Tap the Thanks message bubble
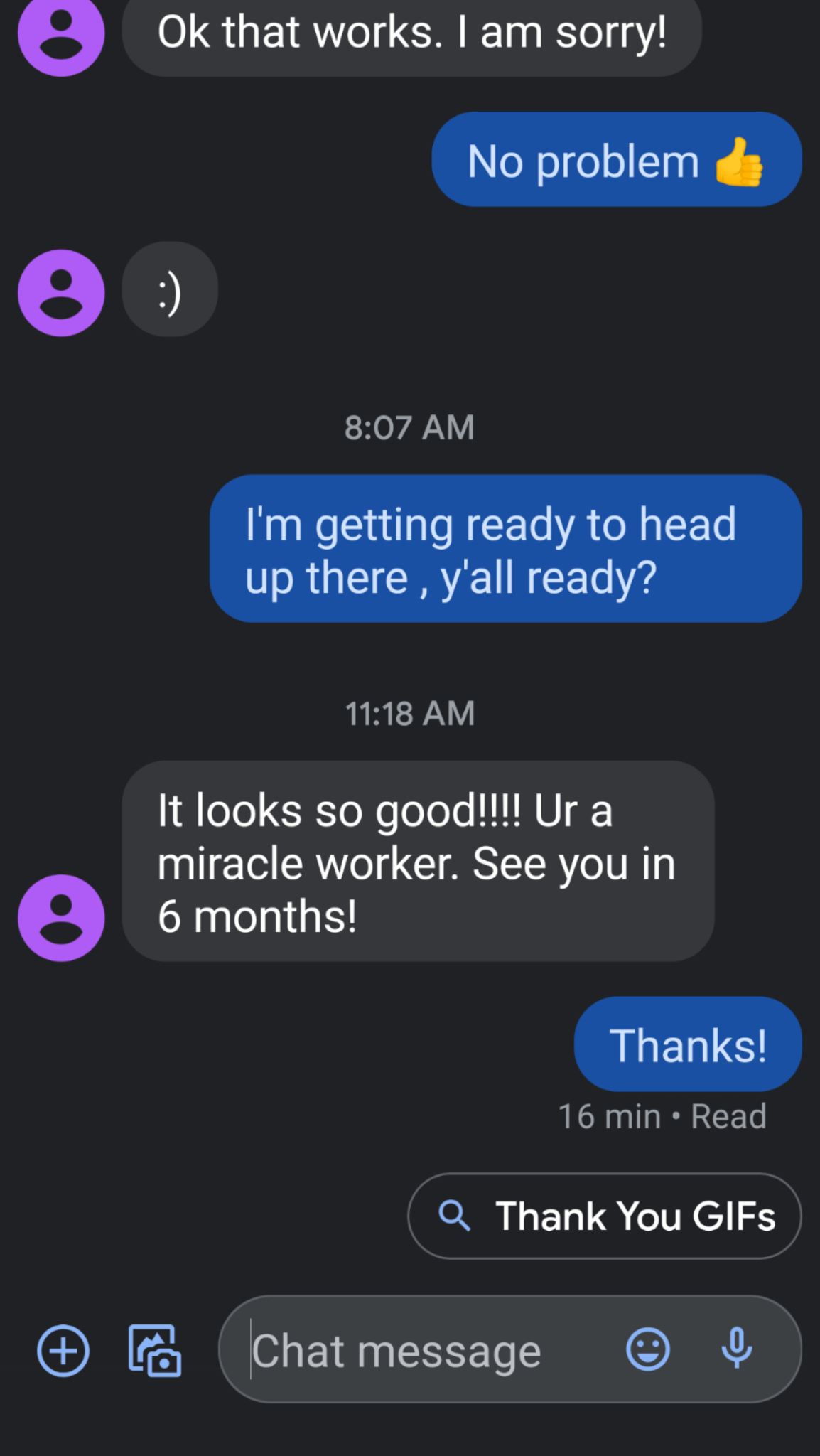 coord(688,1043)
